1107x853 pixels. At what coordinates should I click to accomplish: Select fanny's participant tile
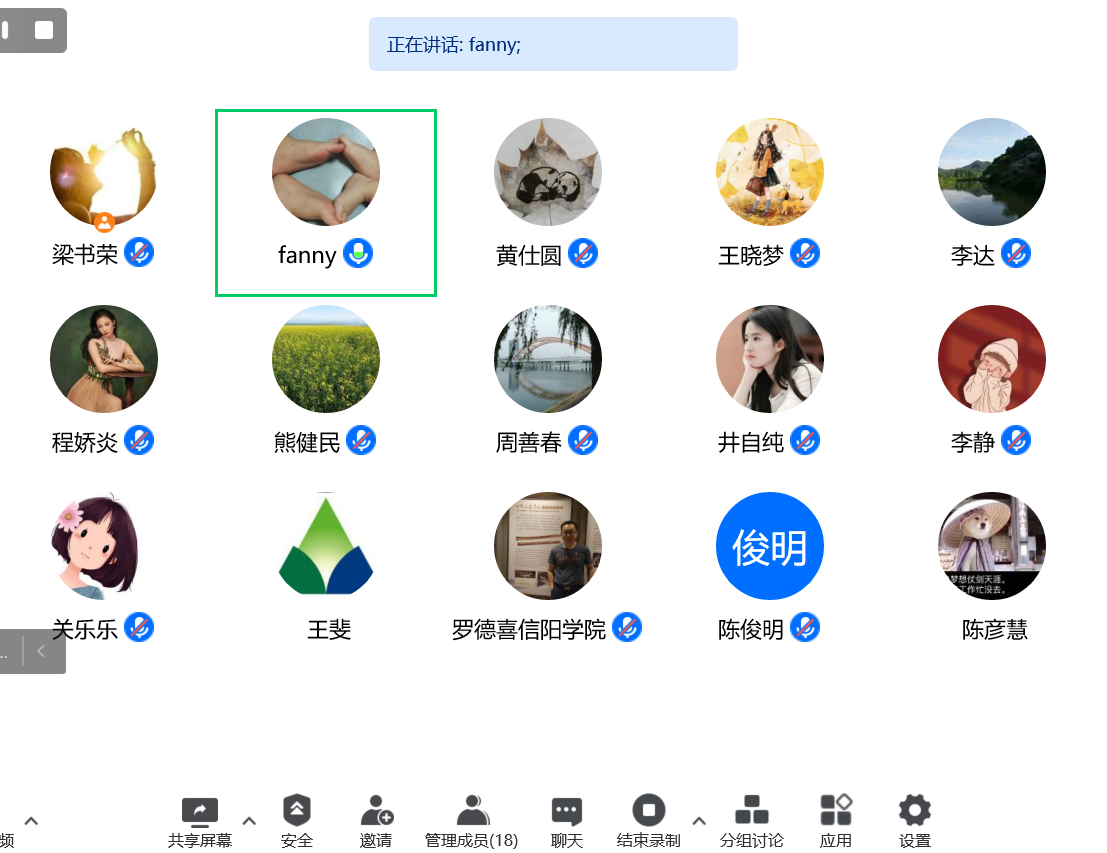(326, 203)
